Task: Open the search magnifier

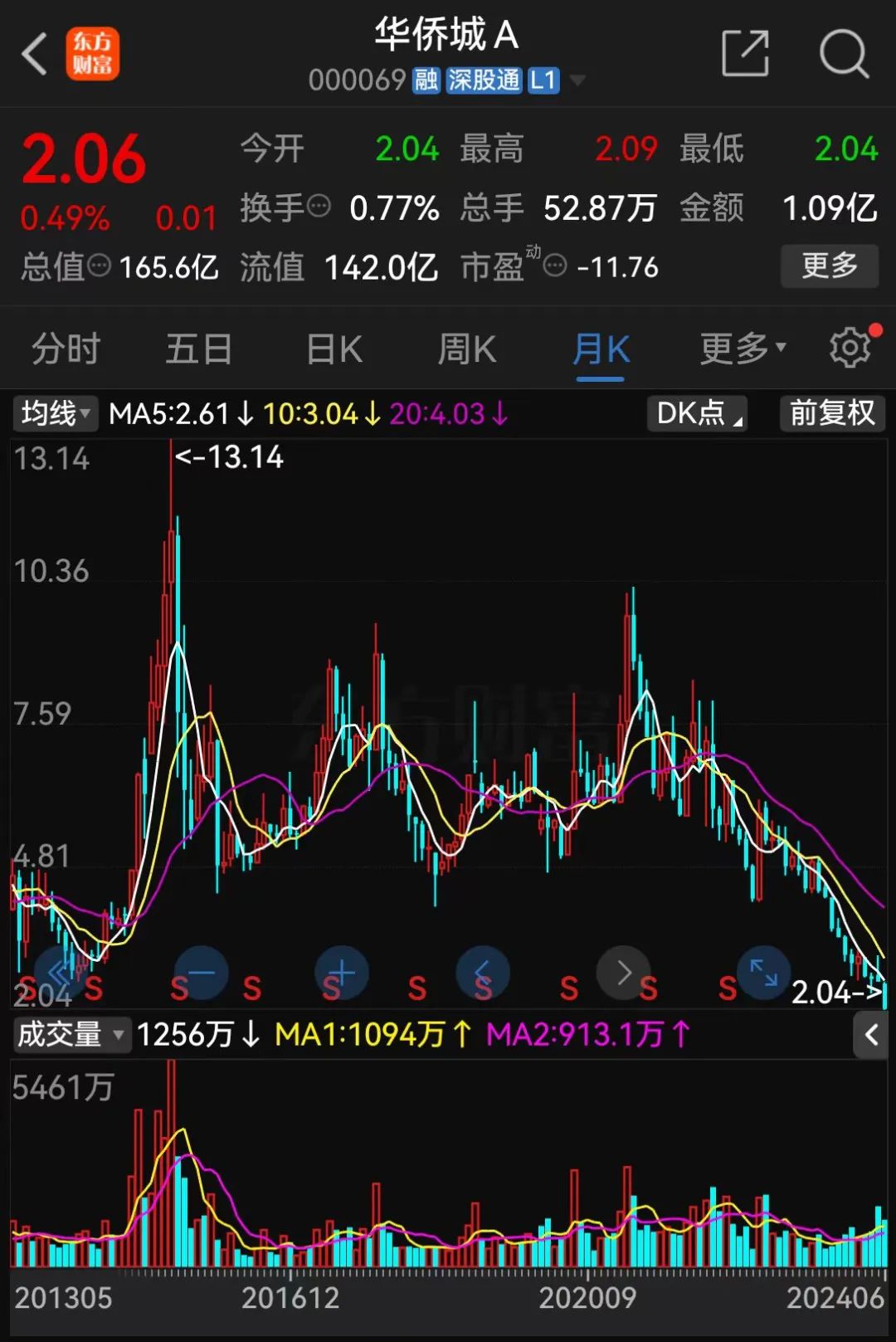Action: coord(843,55)
